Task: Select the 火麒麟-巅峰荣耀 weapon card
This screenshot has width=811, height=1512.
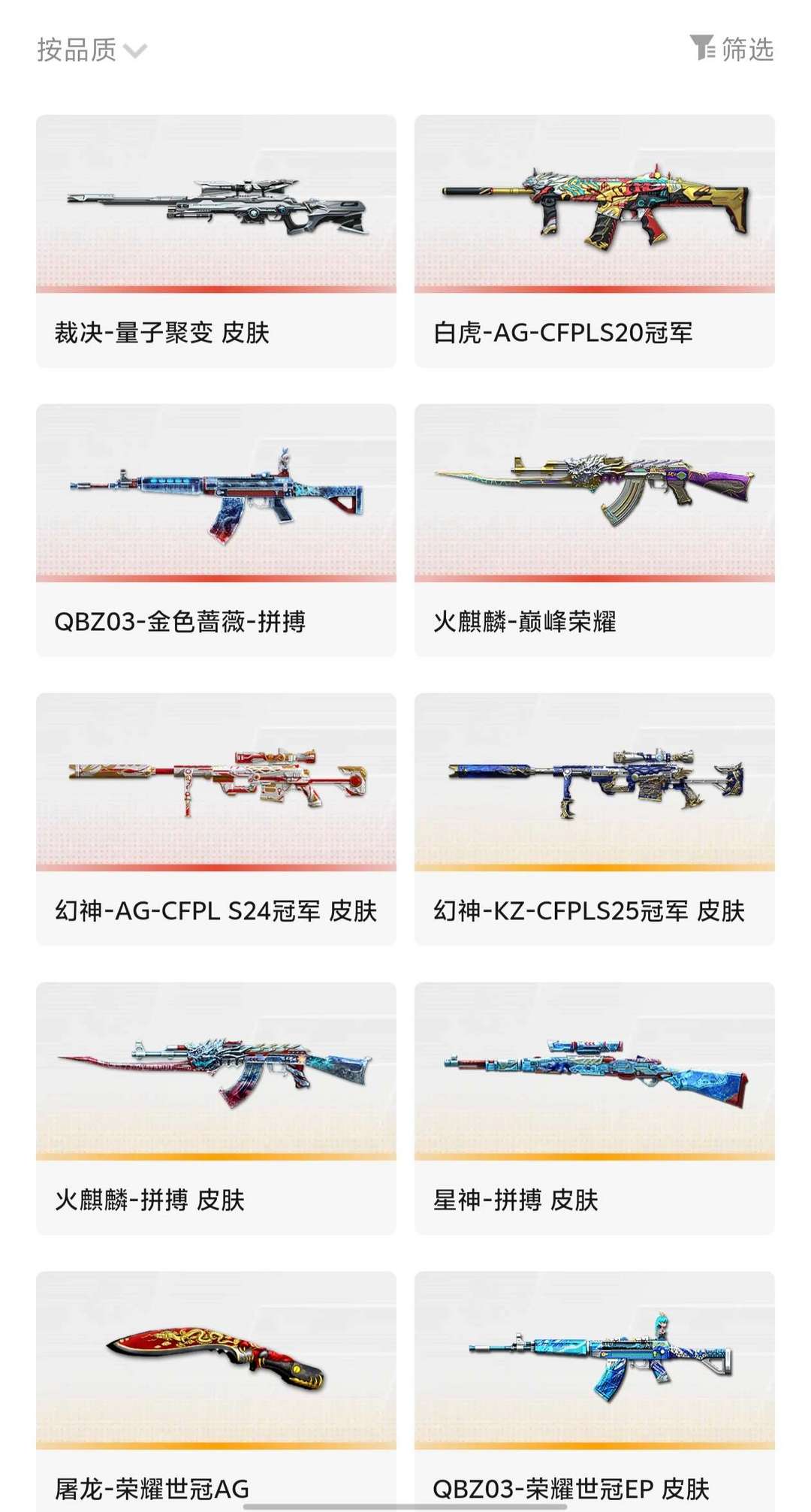Action: click(595, 530)
